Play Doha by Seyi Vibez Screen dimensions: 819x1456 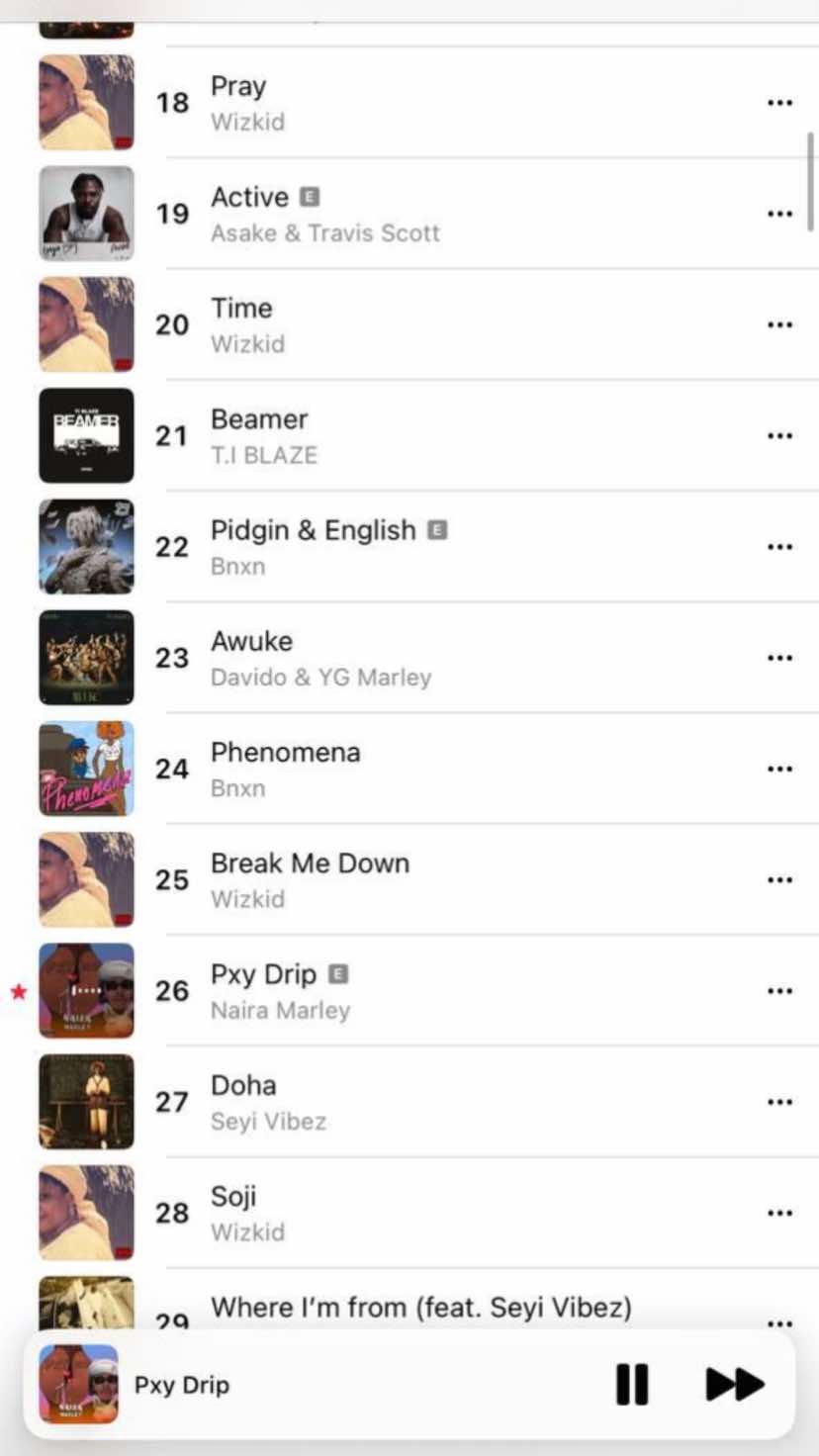click(x=396, y=1102)
